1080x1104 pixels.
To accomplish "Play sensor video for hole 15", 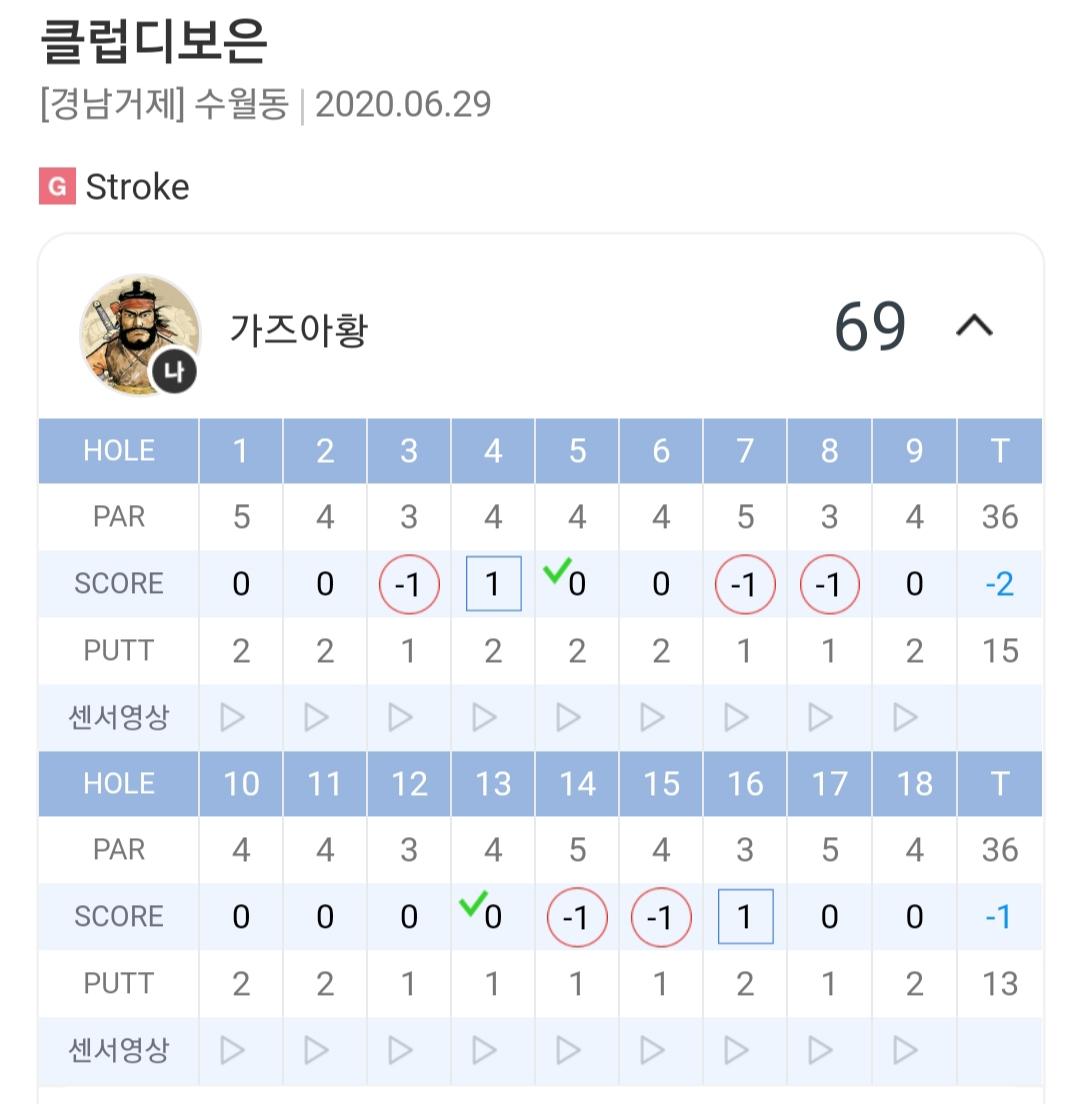I will click(653, 1050).
